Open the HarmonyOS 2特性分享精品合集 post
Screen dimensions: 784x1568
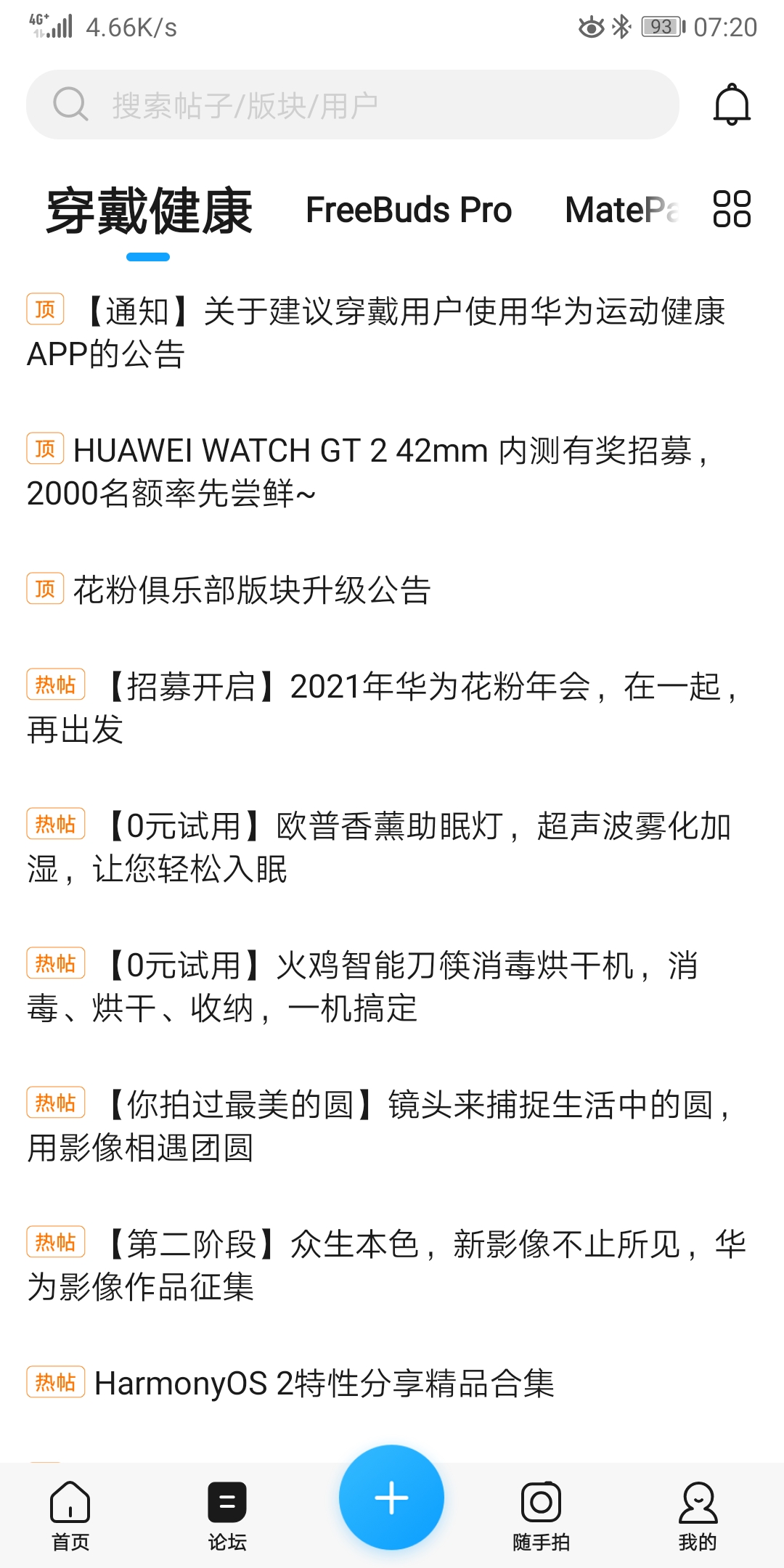point(324,1383)
